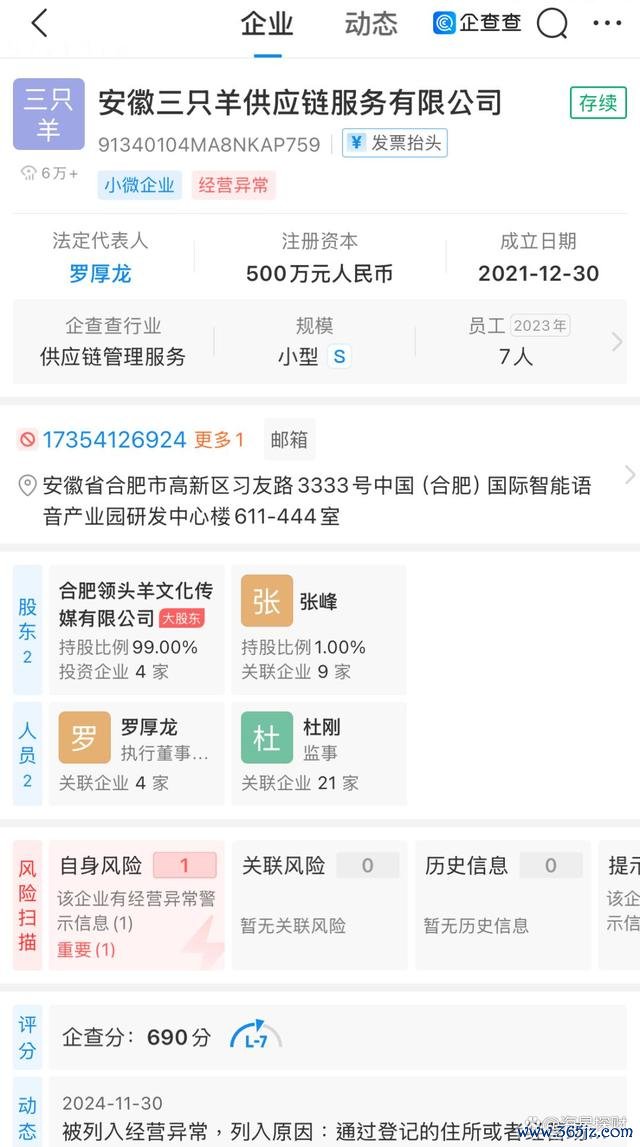The height and width of the screenshot is (1147, 640).
Task: Open the 自身风险 risk card
Action: pyautogui.click(x=136, y=905)
